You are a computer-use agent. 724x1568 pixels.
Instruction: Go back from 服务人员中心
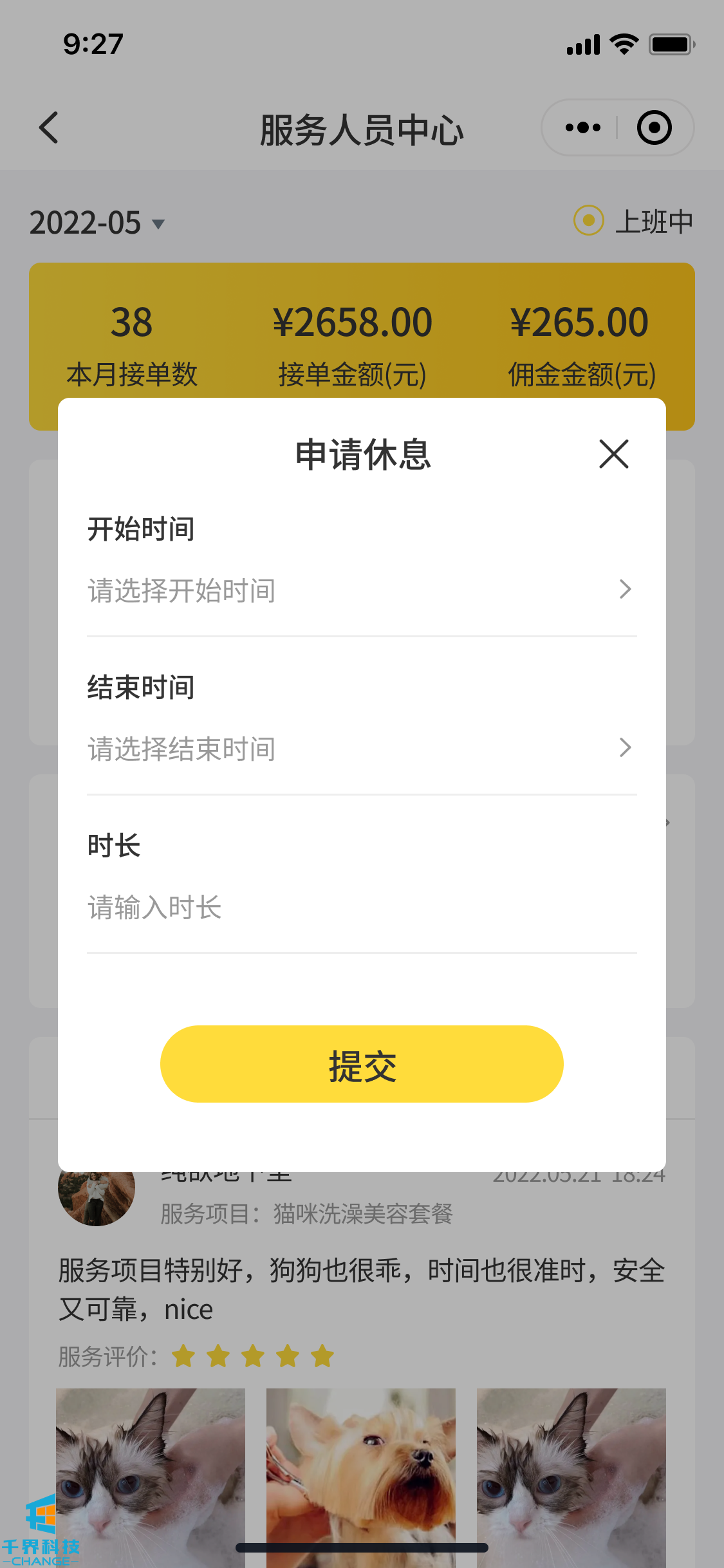coord(50,127)
